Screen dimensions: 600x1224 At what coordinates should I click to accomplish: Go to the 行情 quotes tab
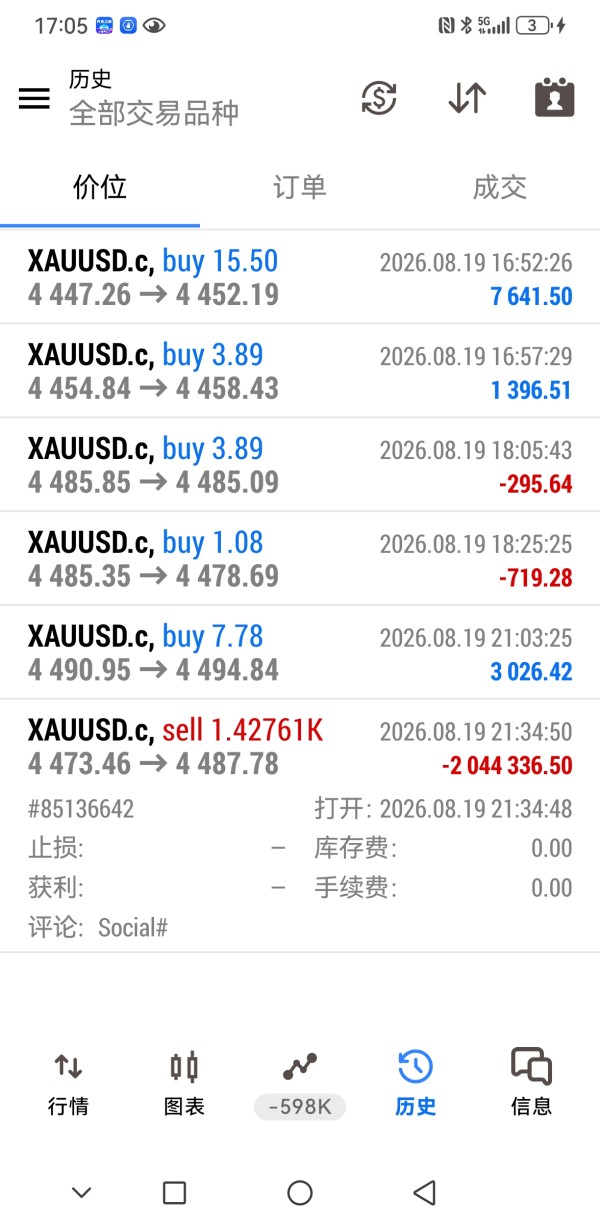(68, 1084)
